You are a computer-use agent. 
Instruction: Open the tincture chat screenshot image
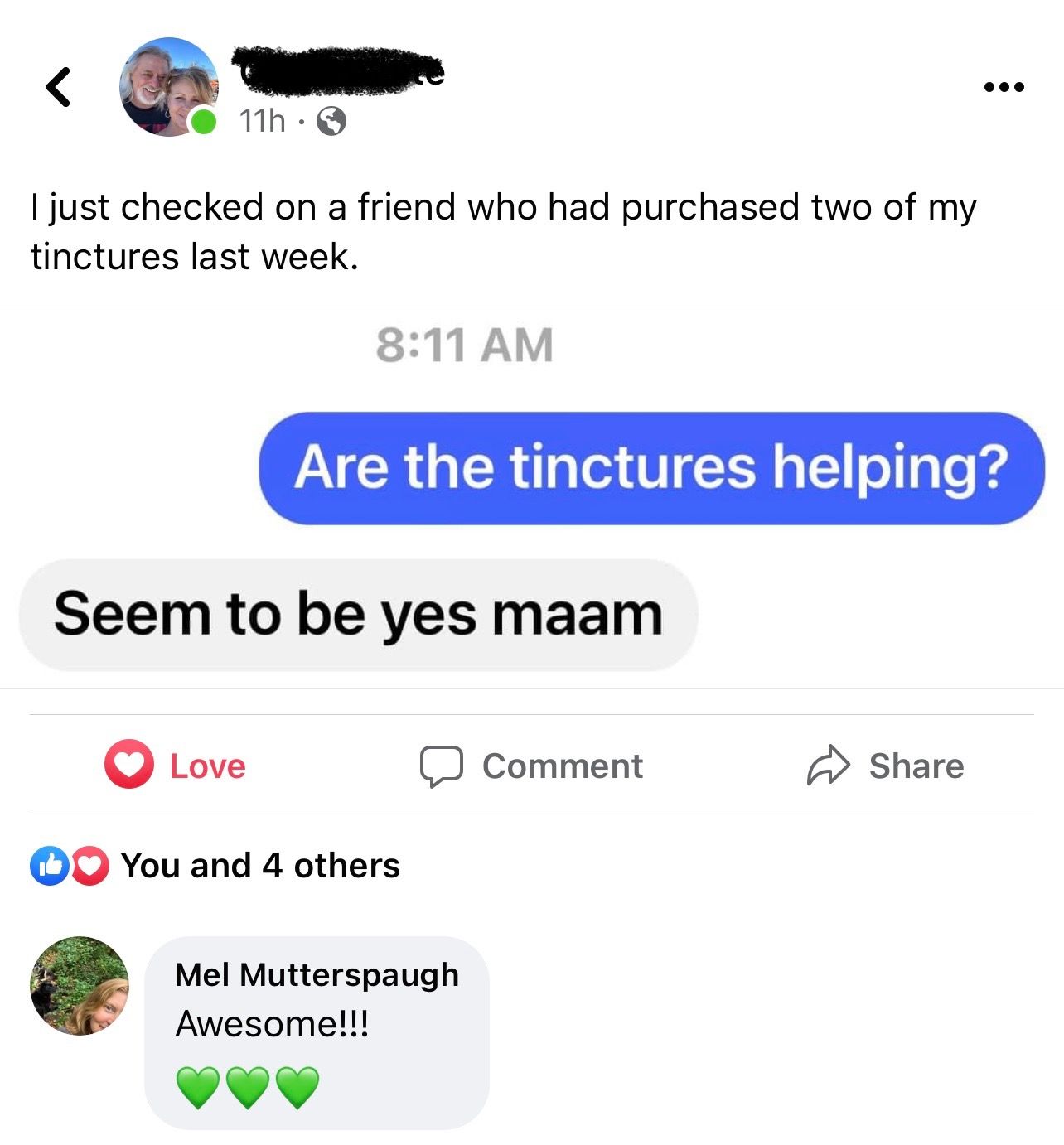532,497
